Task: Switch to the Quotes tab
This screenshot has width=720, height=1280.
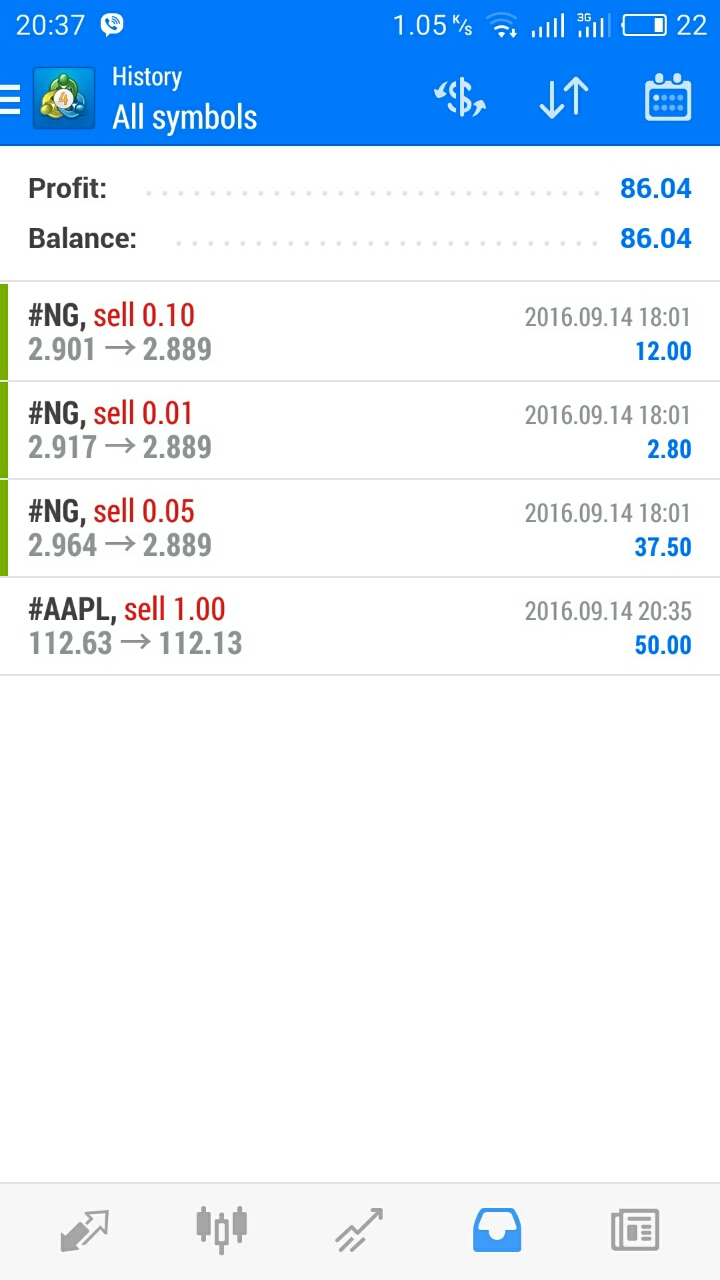Action: point(84,1231)
